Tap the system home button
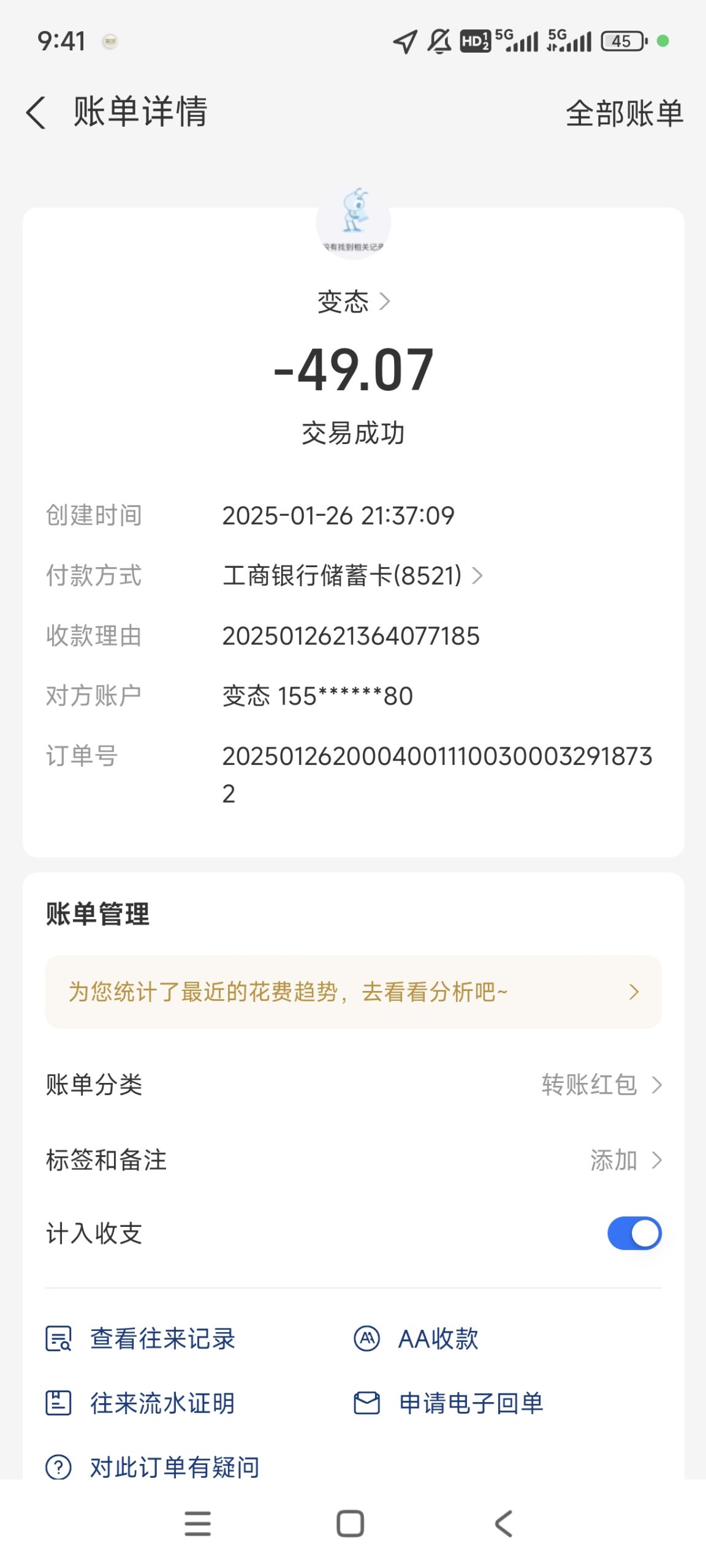The height and width of the screenshot is (1568, 706). point(351,1523)
